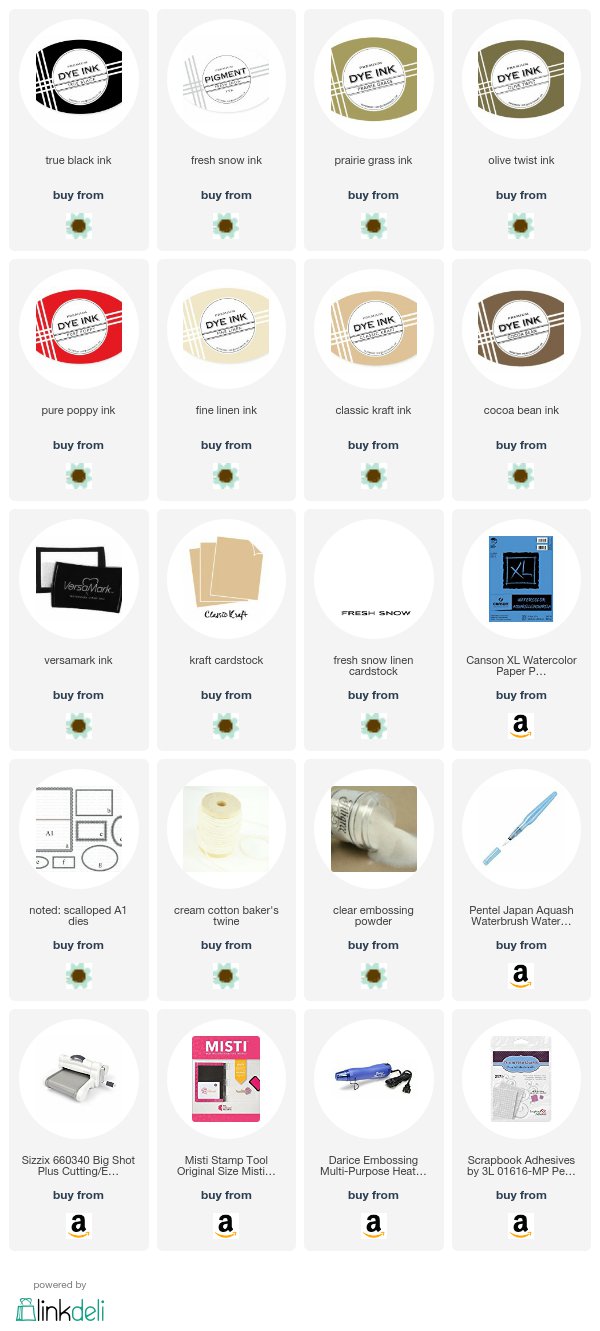Buy Pentel Aquash Waterbrush on Amazon
600x1331 pixels.
pos(521,975)
